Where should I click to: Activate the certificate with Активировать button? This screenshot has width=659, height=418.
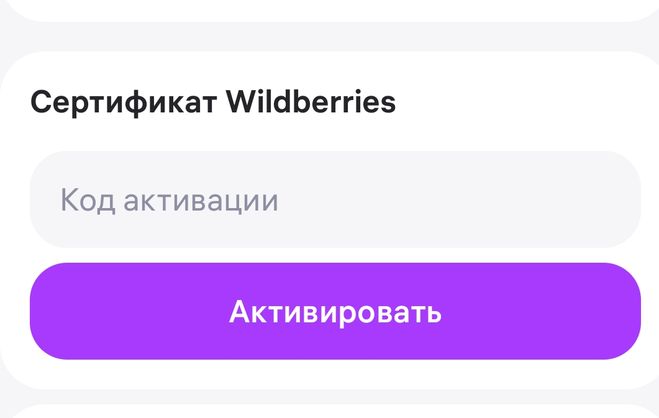334,311
